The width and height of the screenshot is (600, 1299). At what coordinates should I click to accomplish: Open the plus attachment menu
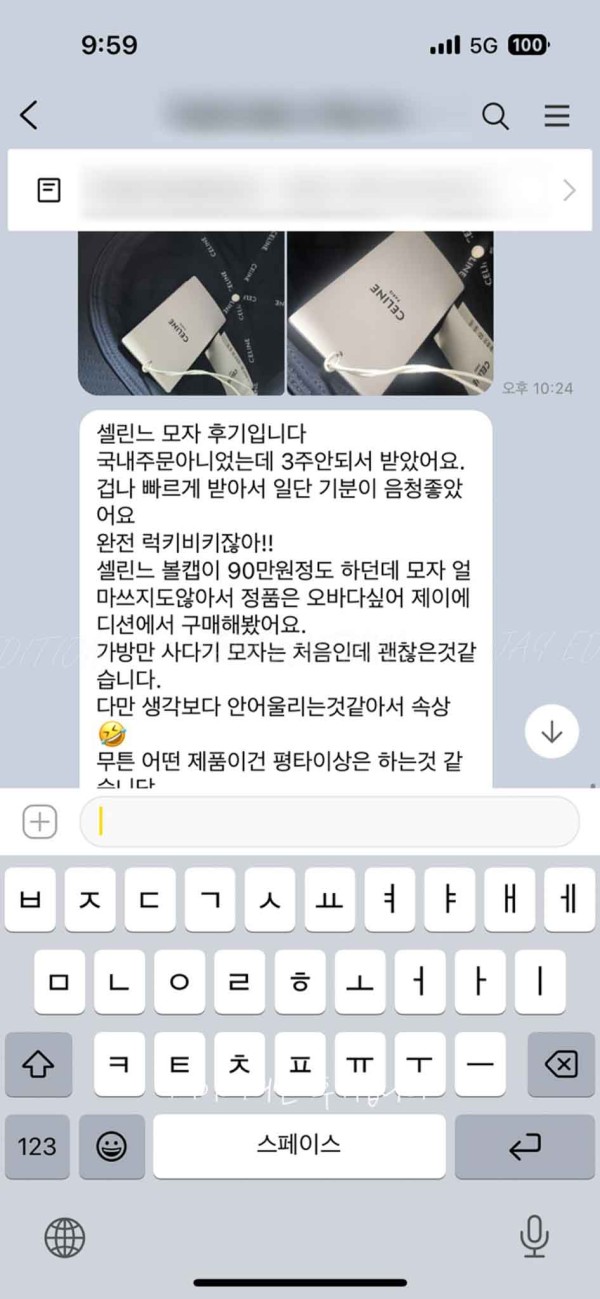coord(39,822)
